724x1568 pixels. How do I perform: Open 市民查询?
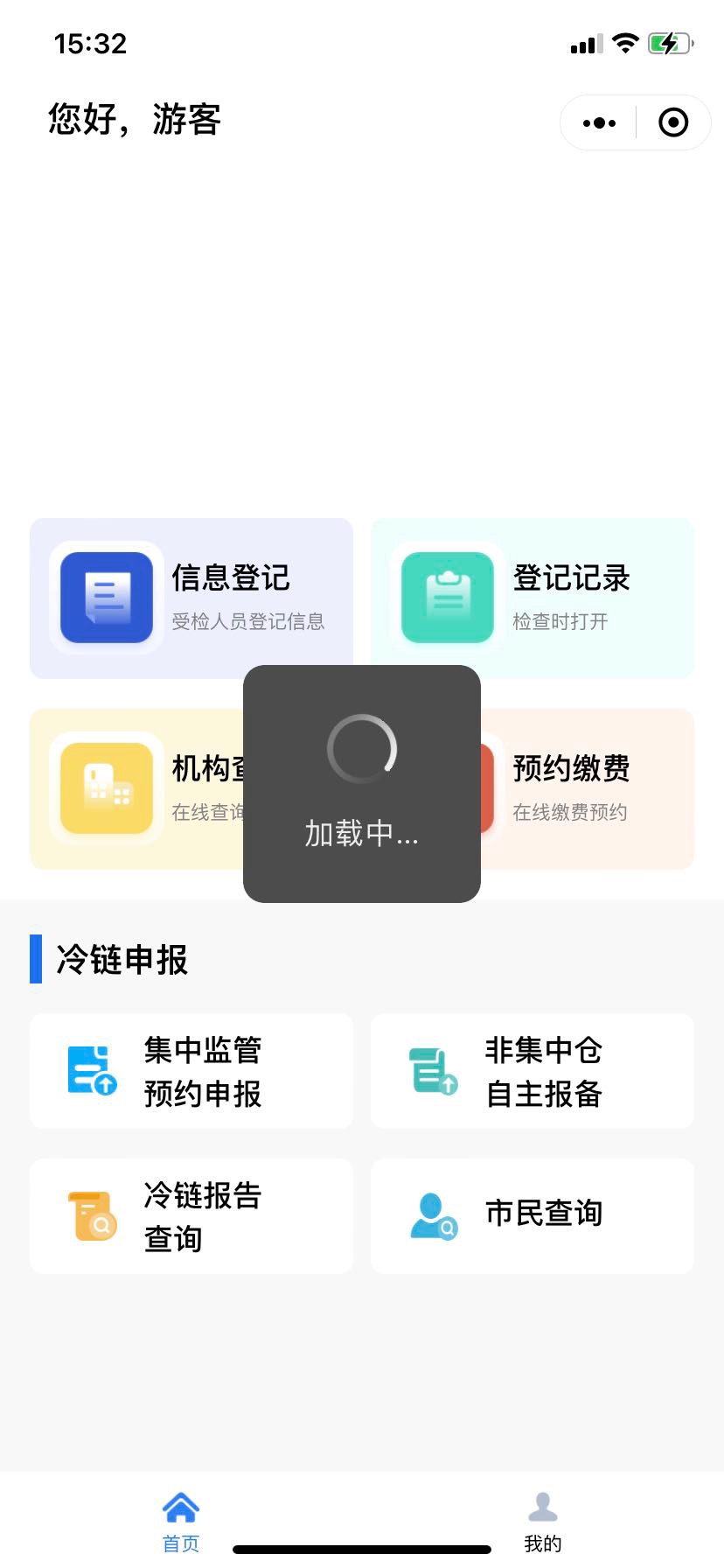click(x=533, y=1216)
